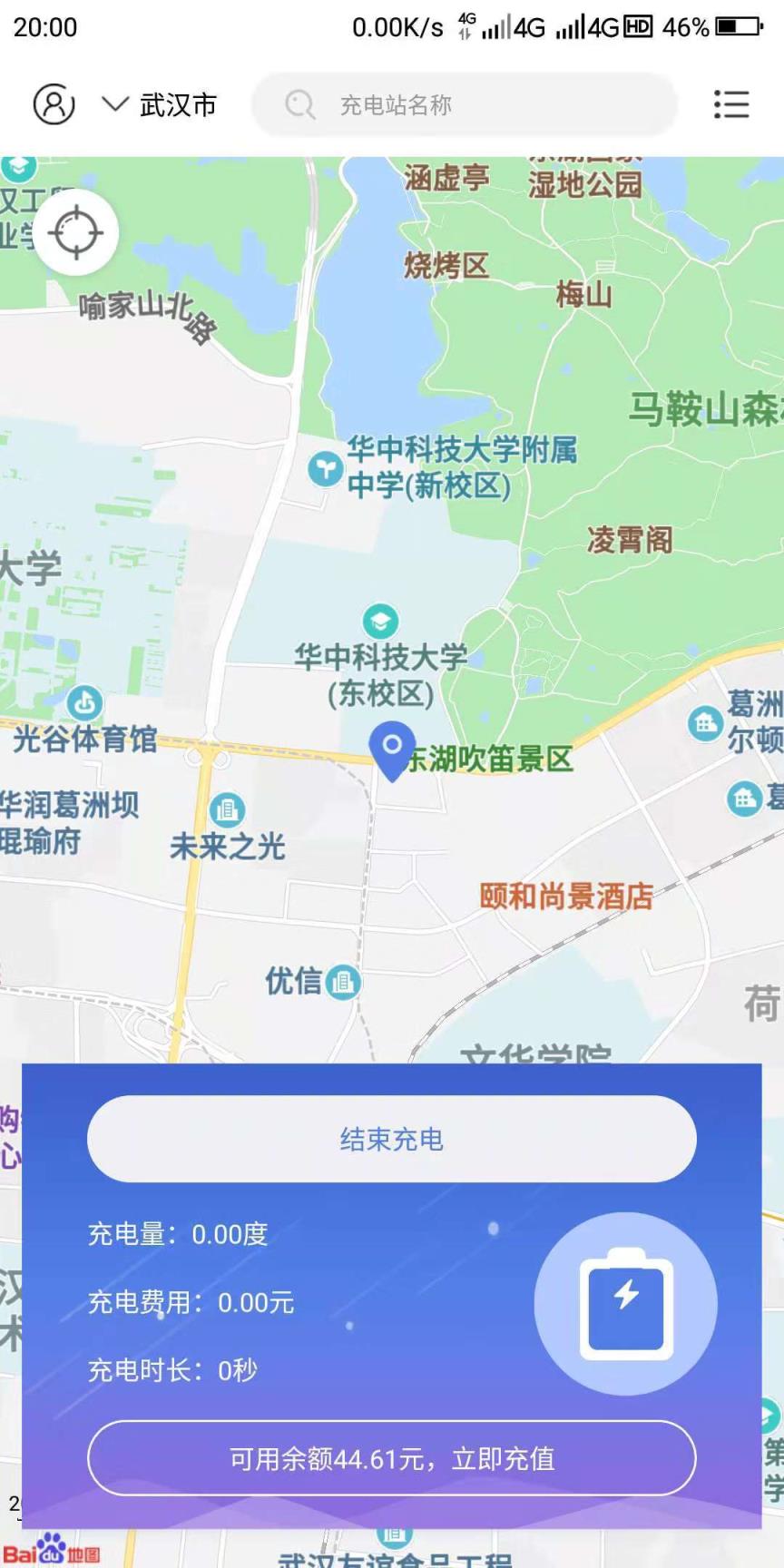Tap the 光谷体育馆 stadium map icon
The image size is (784, 1568).
83,702
